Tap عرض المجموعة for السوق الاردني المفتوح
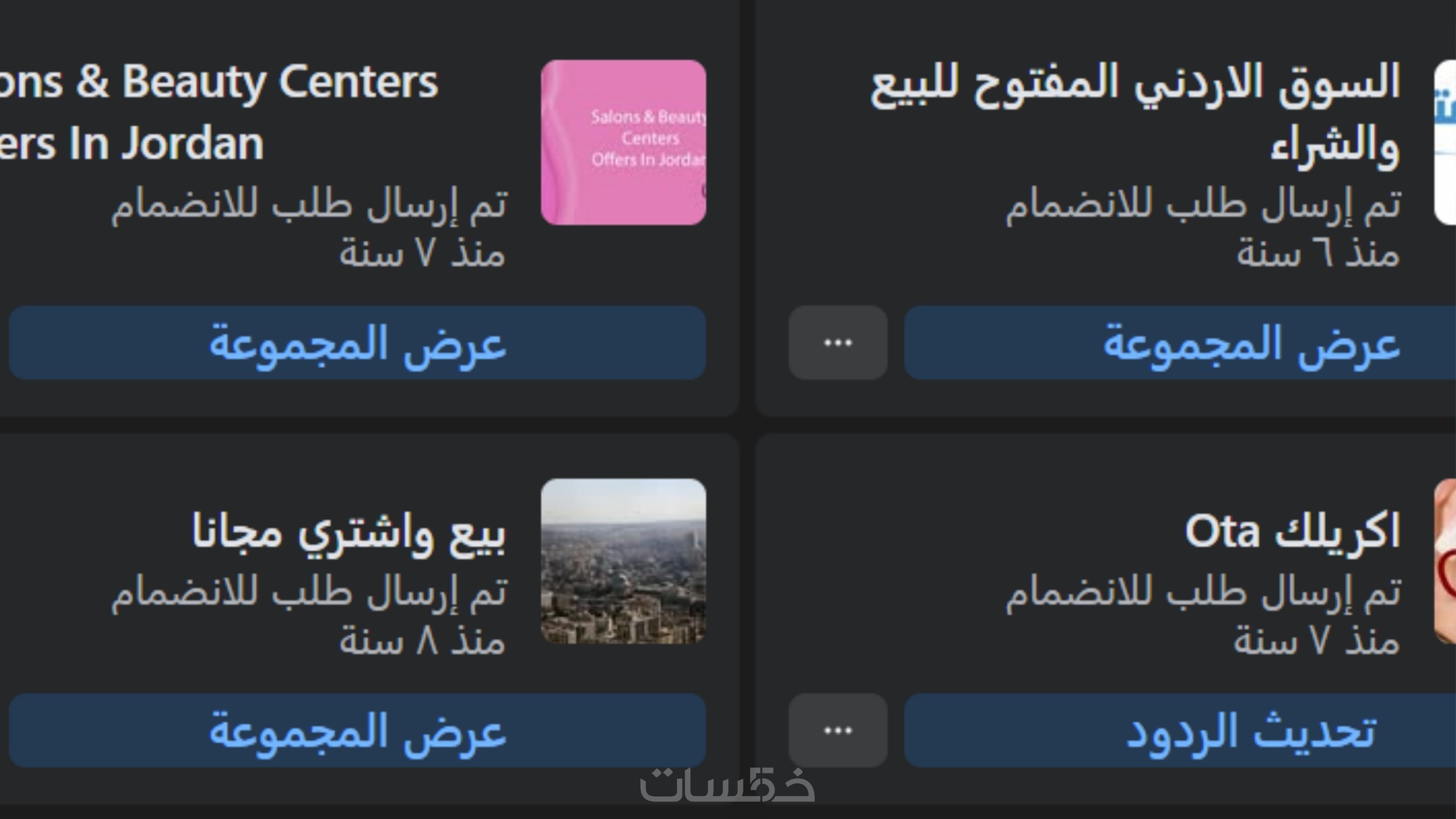The width and height of the screenshot is (1456, 819). coord(1179,342)
